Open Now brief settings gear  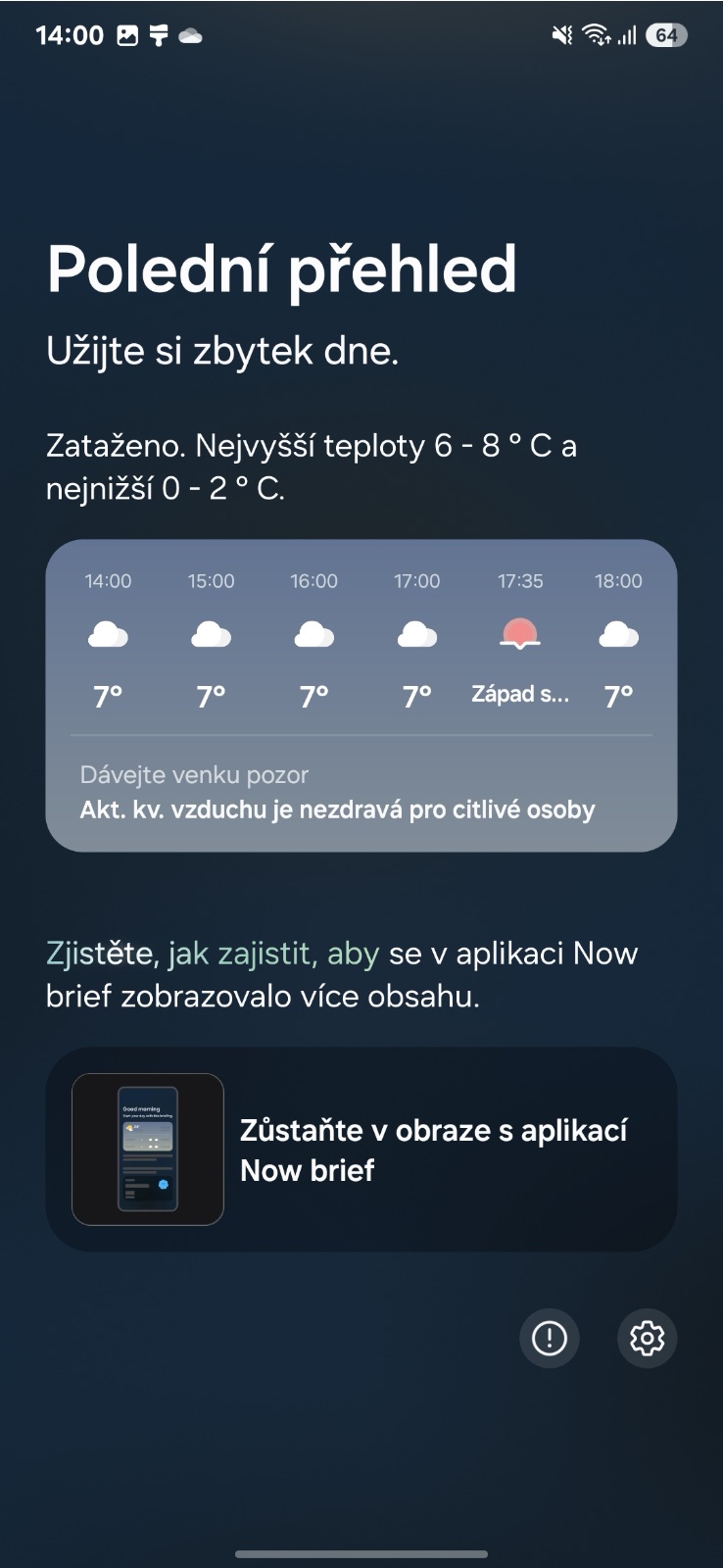[x=647, y=1338]
